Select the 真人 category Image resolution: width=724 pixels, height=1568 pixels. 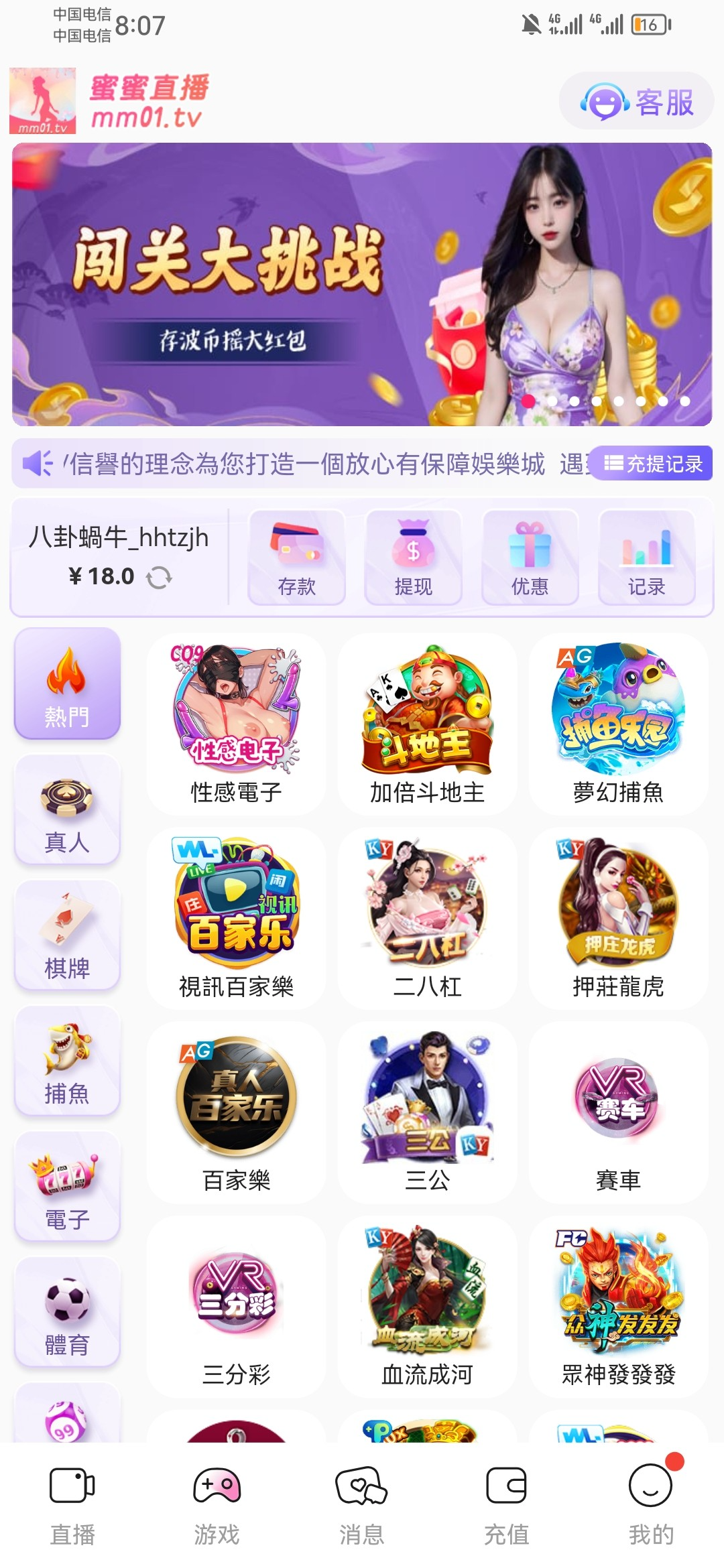click(67, 809)
